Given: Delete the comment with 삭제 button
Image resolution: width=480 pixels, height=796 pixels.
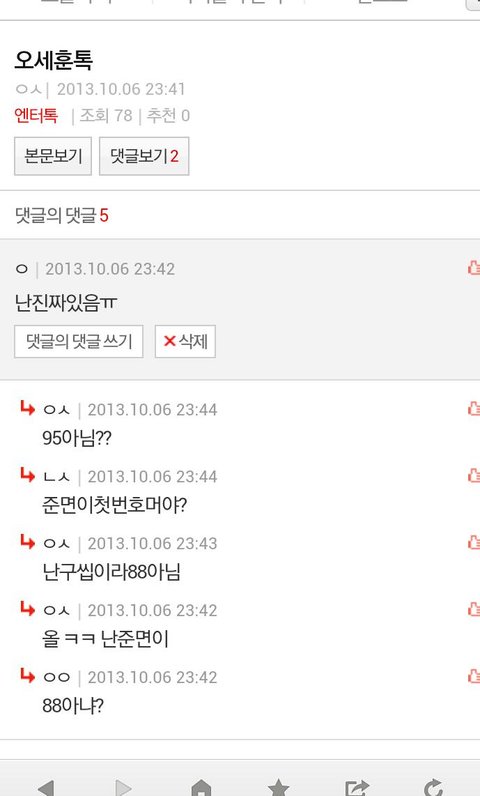Looking at the screenshot, I should click(x=185, y=341).
